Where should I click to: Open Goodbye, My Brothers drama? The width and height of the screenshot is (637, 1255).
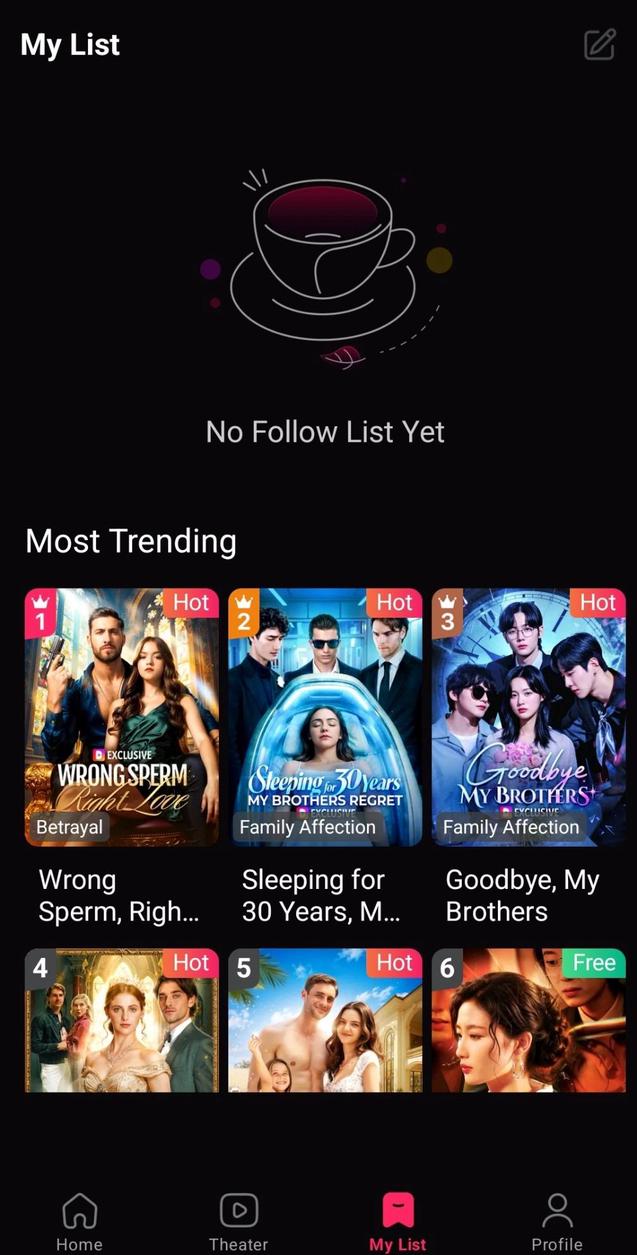coord(528,717)
